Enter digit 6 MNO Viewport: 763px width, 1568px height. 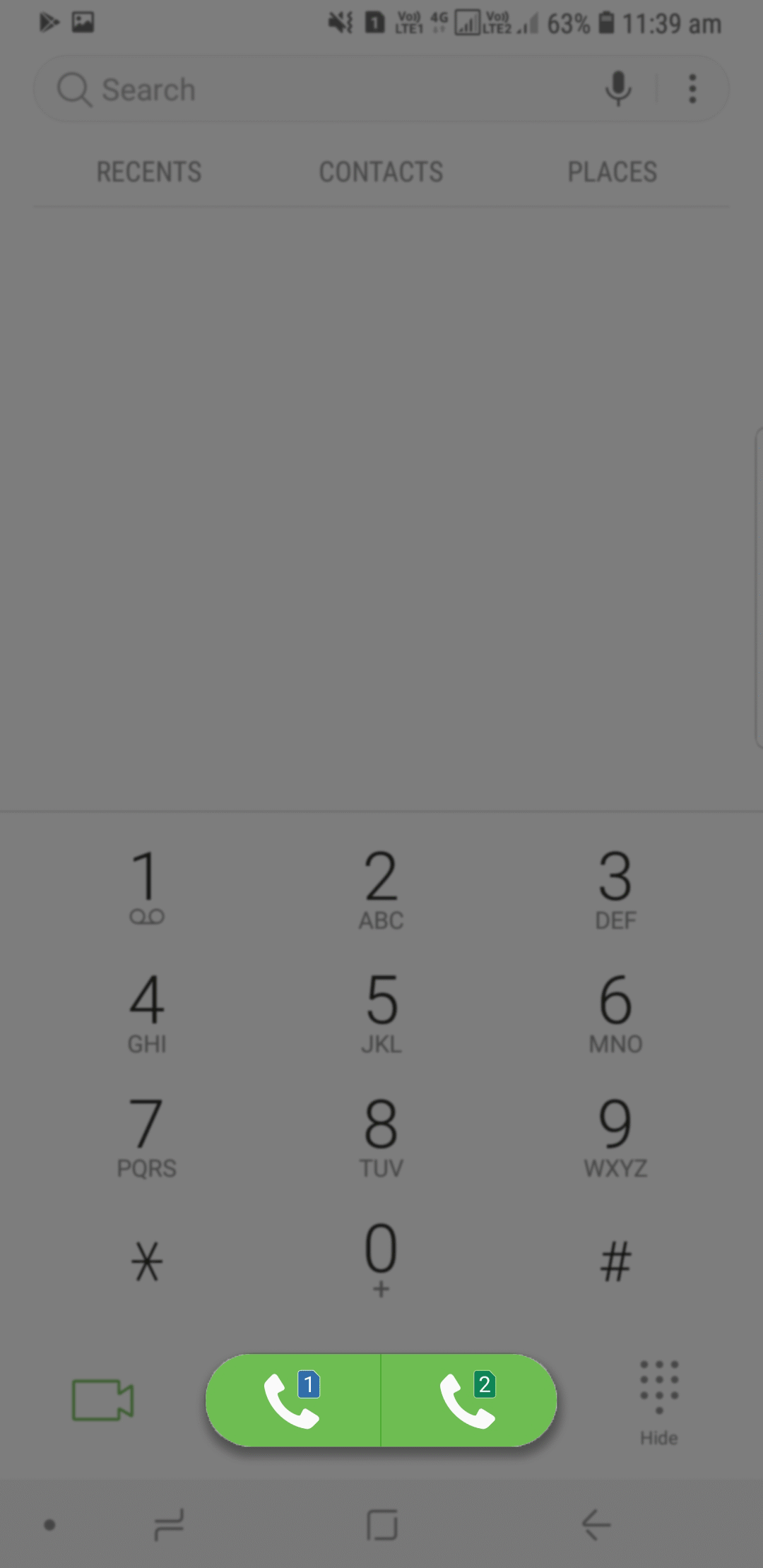[x=615, y=1011]
